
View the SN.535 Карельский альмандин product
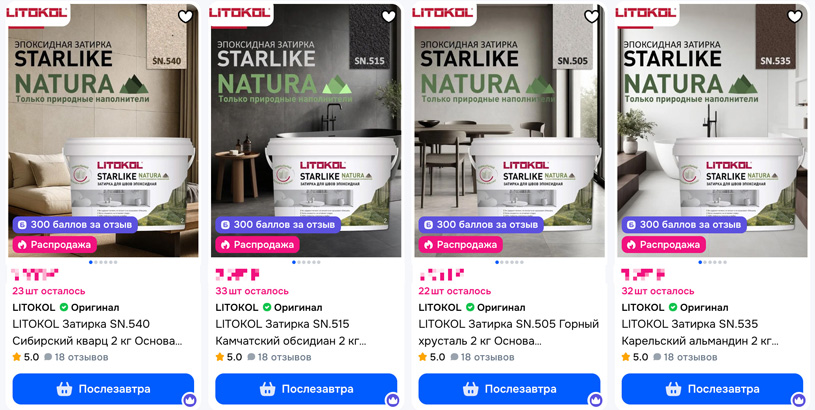pyautogui.click(x=706, y=332)
